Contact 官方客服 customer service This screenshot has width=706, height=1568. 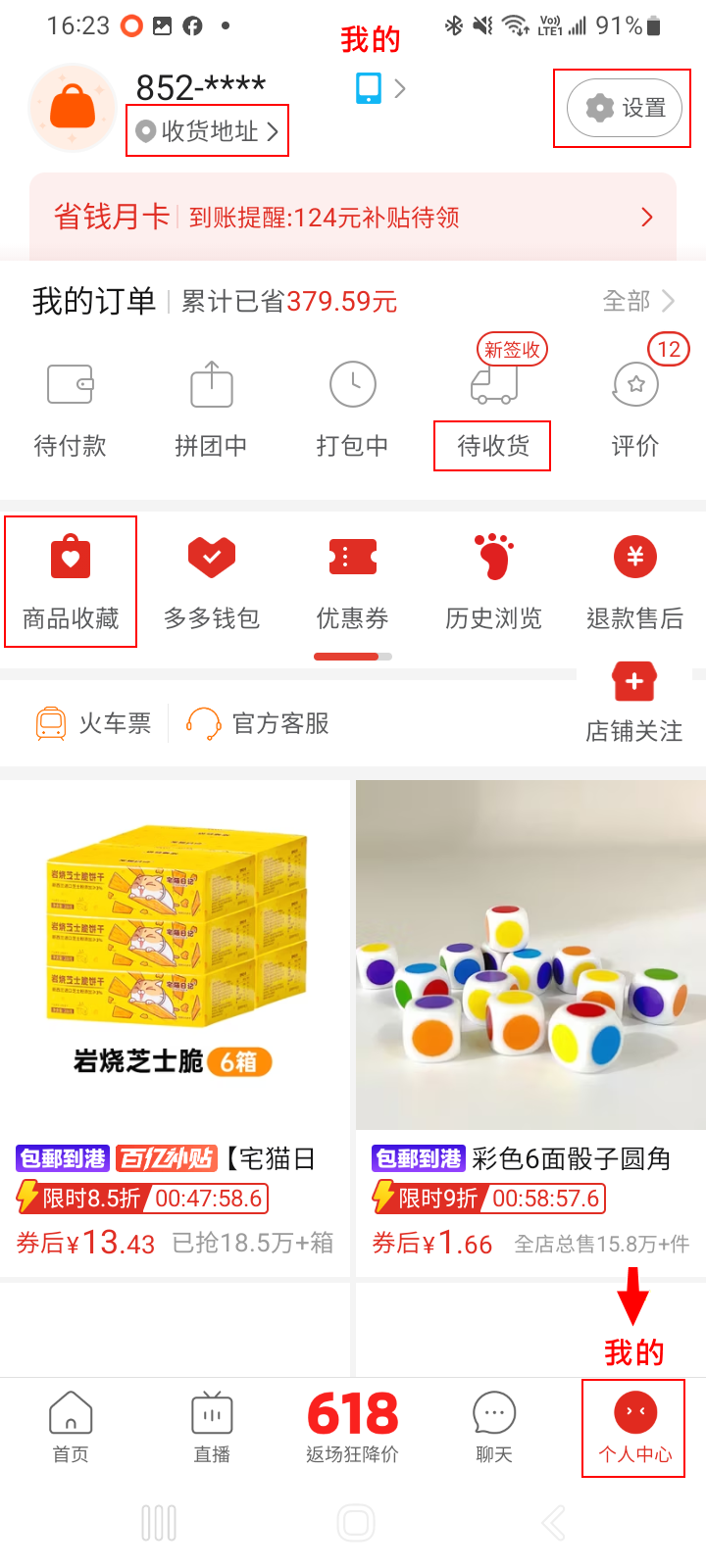pos(258,723)
